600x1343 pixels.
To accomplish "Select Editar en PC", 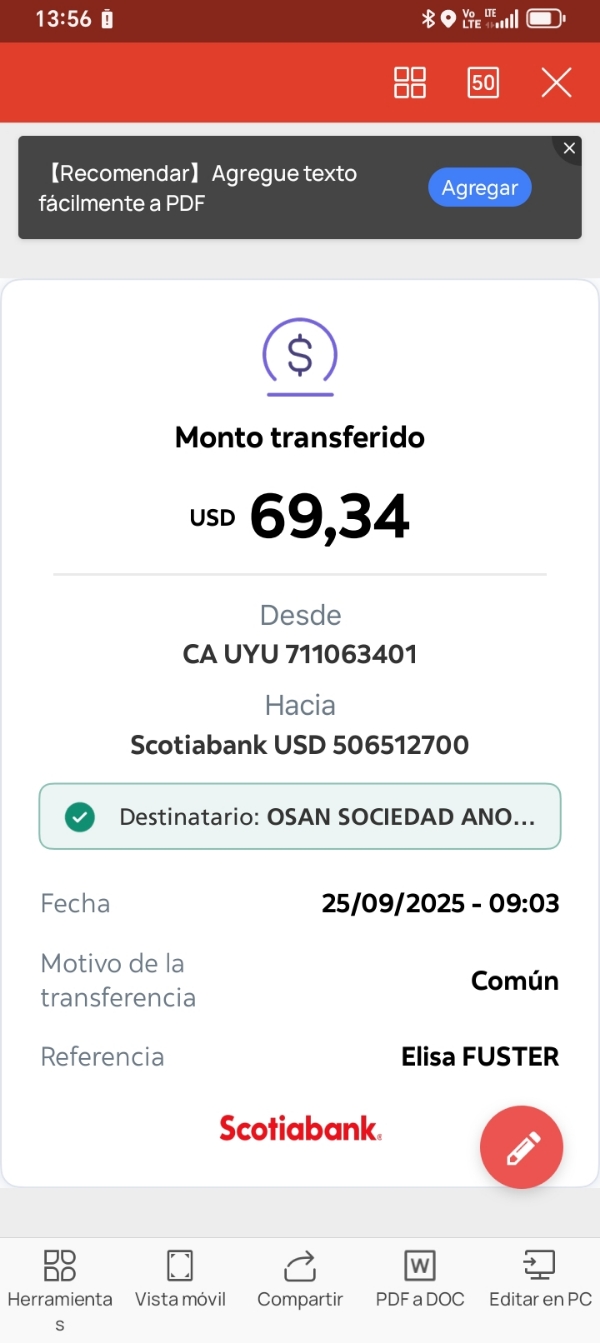I will pyautogui.click(x=540, y=1279).
